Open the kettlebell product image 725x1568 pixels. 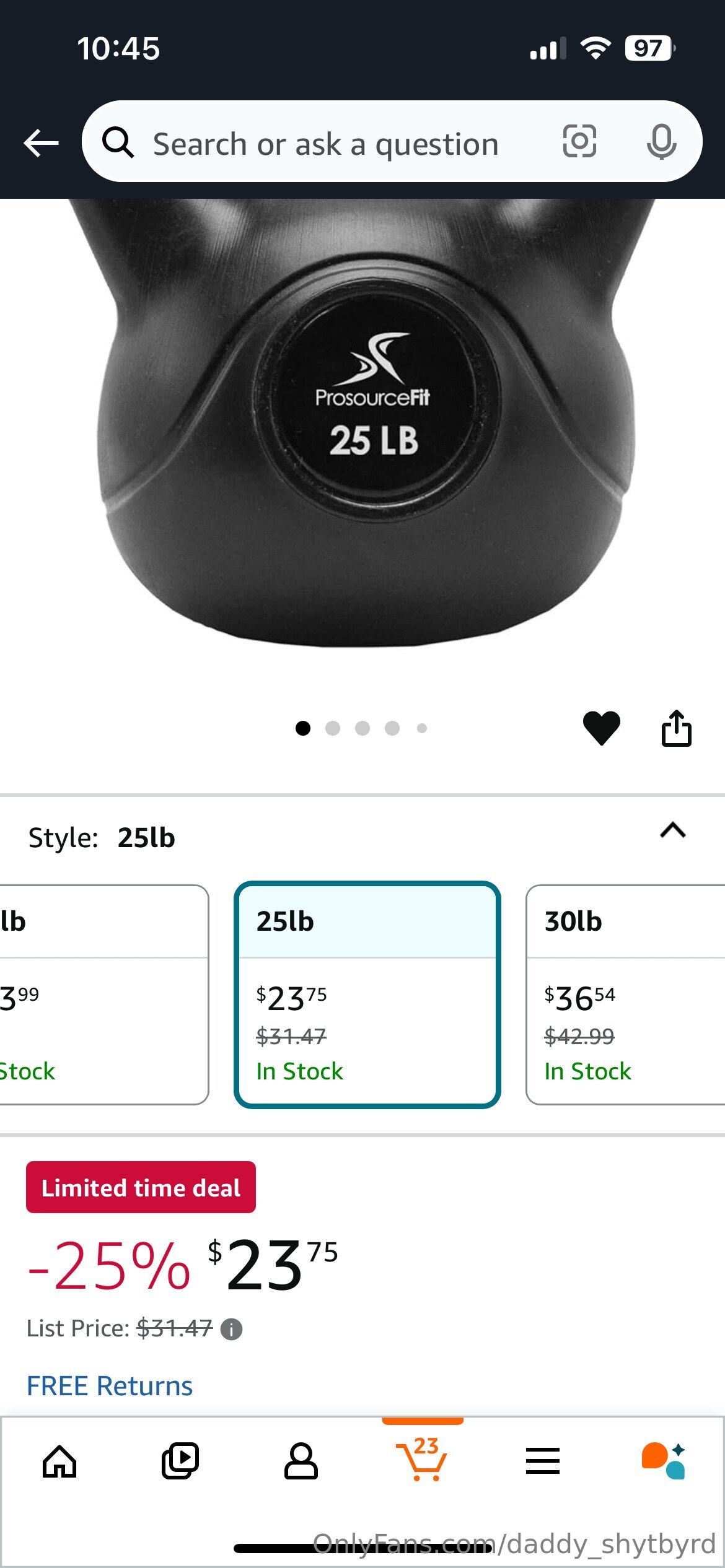[x=366, y=427]
